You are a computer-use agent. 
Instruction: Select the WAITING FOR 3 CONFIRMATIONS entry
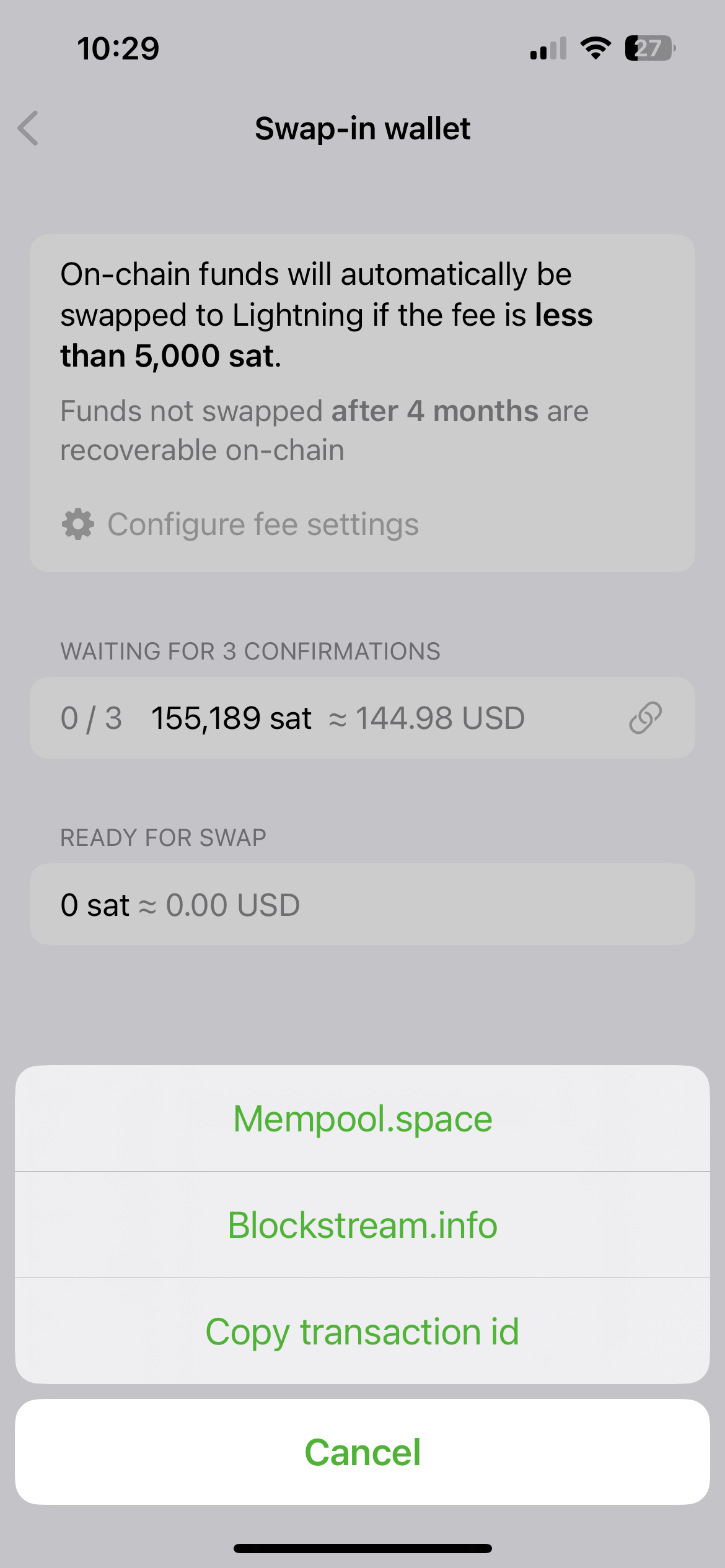pos(362,717)
